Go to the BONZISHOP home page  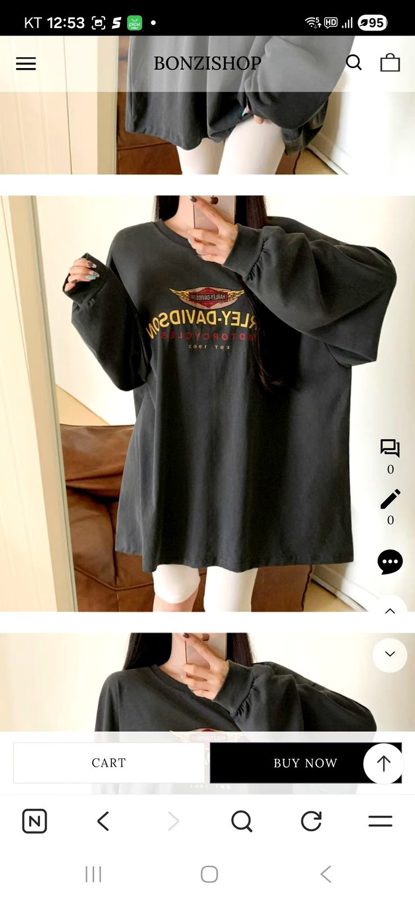(207, 63)
